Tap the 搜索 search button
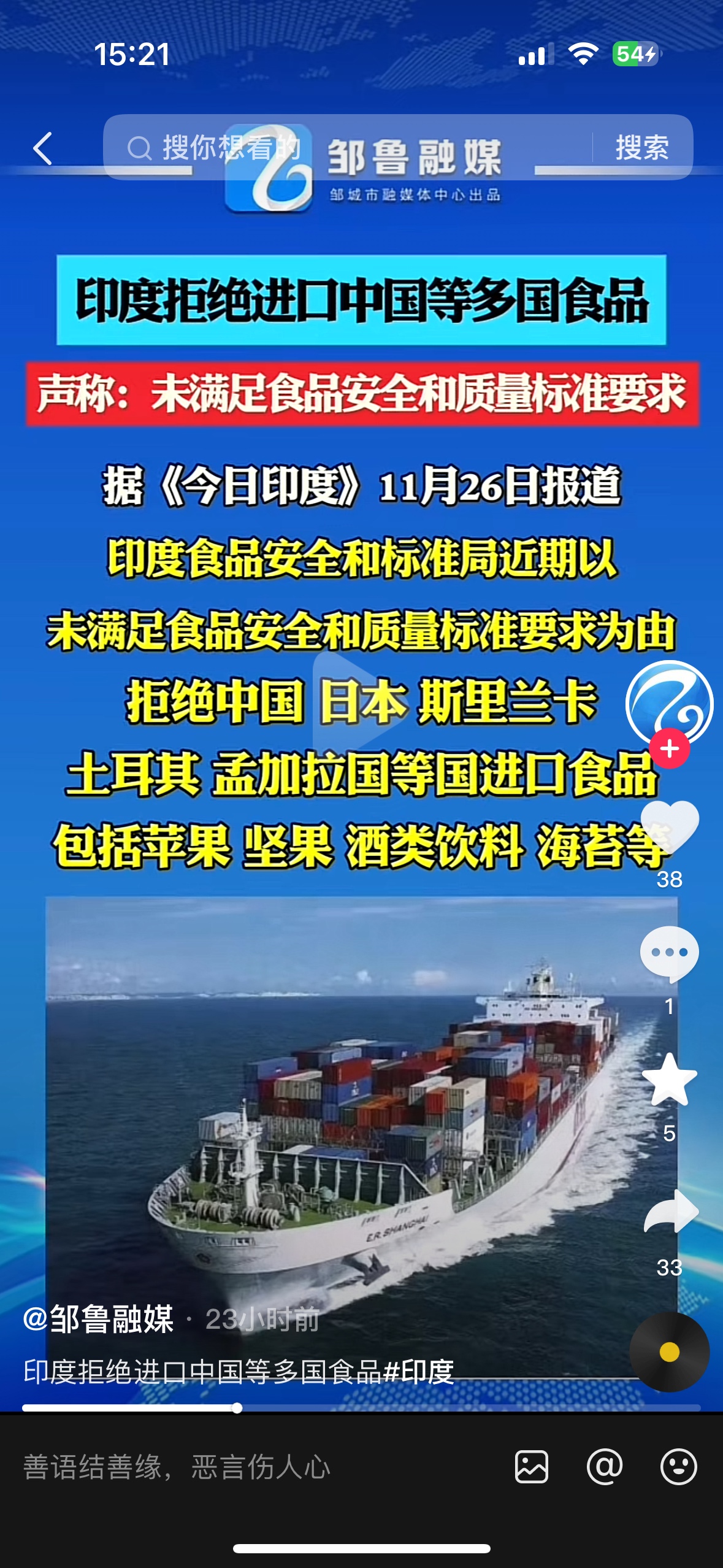The width and height of the screenshot is (723, 1568). [642, 148]
